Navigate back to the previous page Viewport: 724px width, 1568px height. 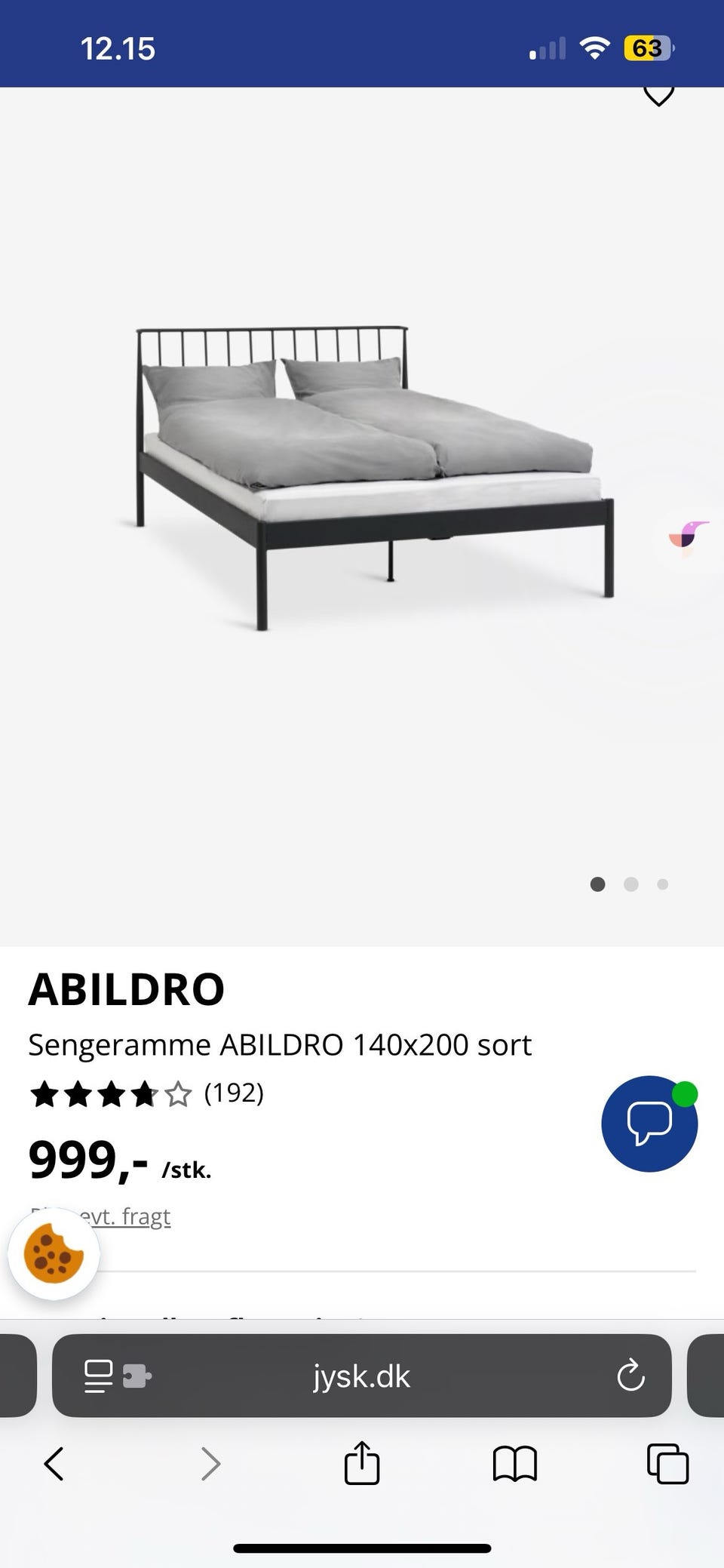point(54,1464)
